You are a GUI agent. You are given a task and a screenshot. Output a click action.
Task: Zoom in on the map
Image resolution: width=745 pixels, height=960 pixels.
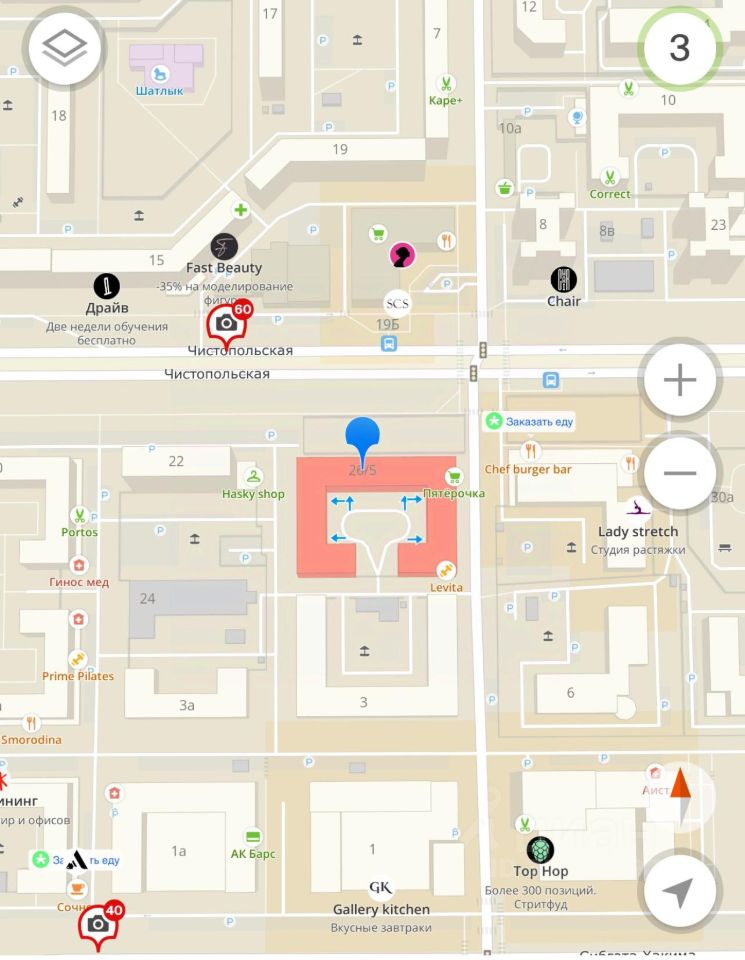(680, 380)
